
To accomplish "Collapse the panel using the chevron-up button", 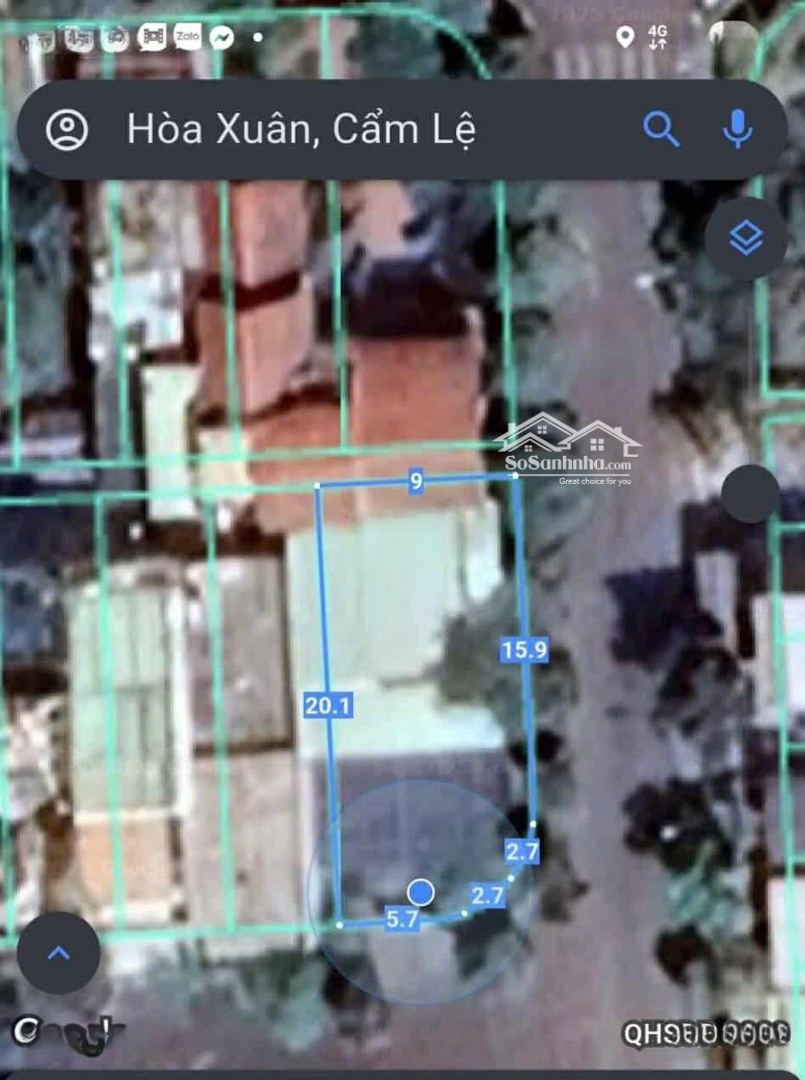I will 58,953.
